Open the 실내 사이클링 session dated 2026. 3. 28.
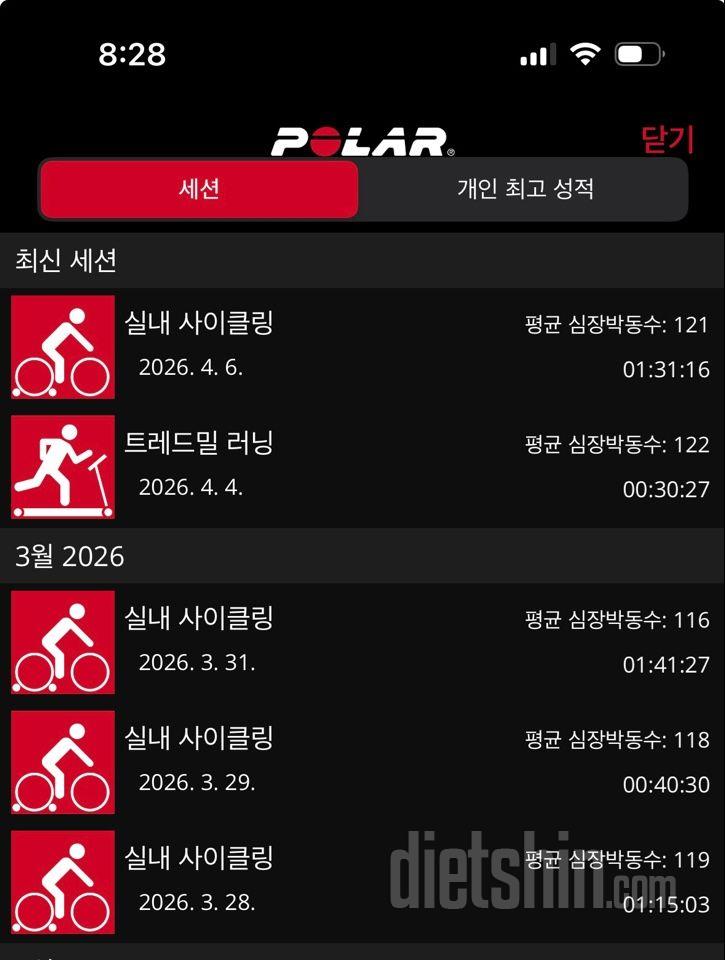The width and height of the screenshot is (725, 960). coord(362,881)
